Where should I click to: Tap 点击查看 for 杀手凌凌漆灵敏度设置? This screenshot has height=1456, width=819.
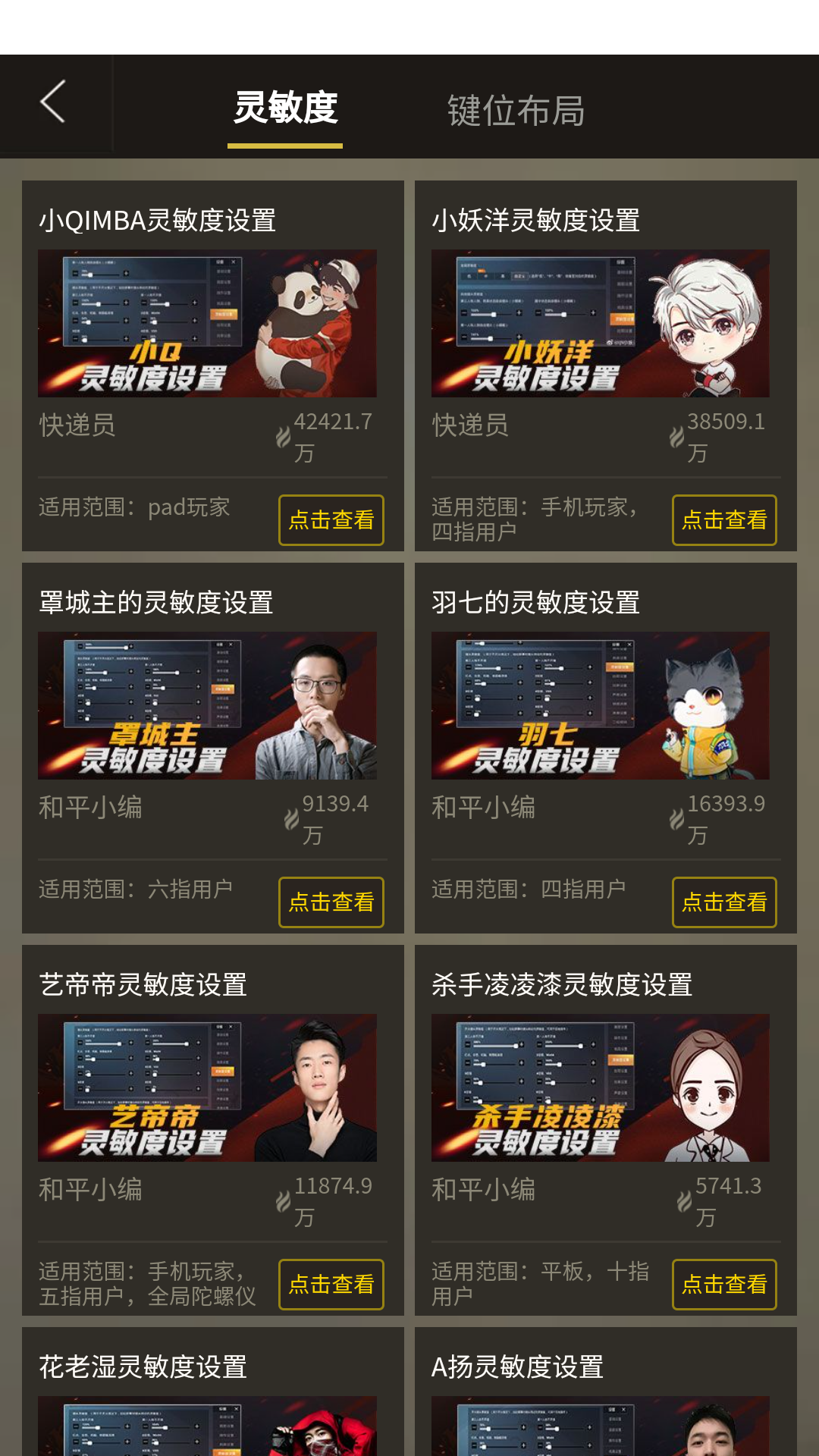tap(724, 1285)
